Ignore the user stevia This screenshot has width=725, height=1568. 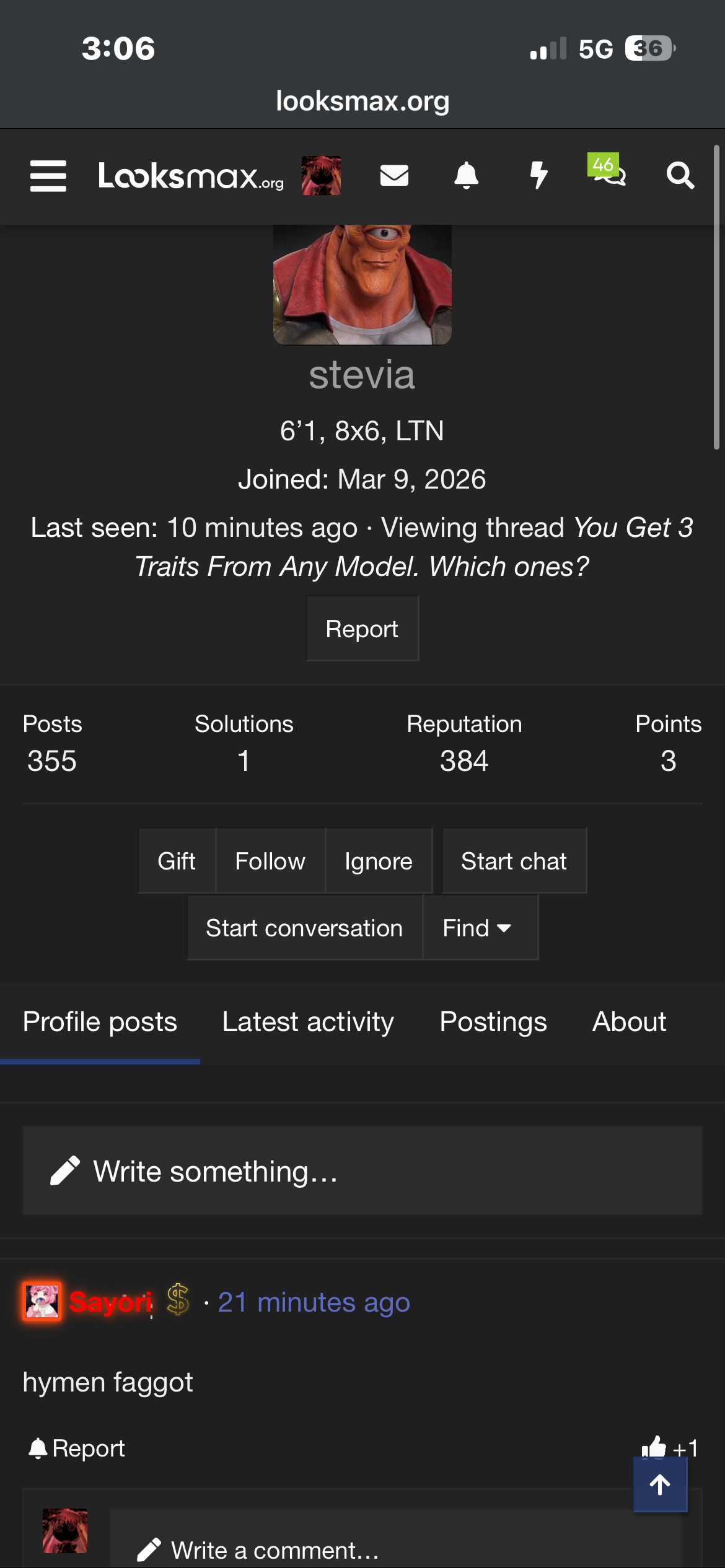pos(379,861)
